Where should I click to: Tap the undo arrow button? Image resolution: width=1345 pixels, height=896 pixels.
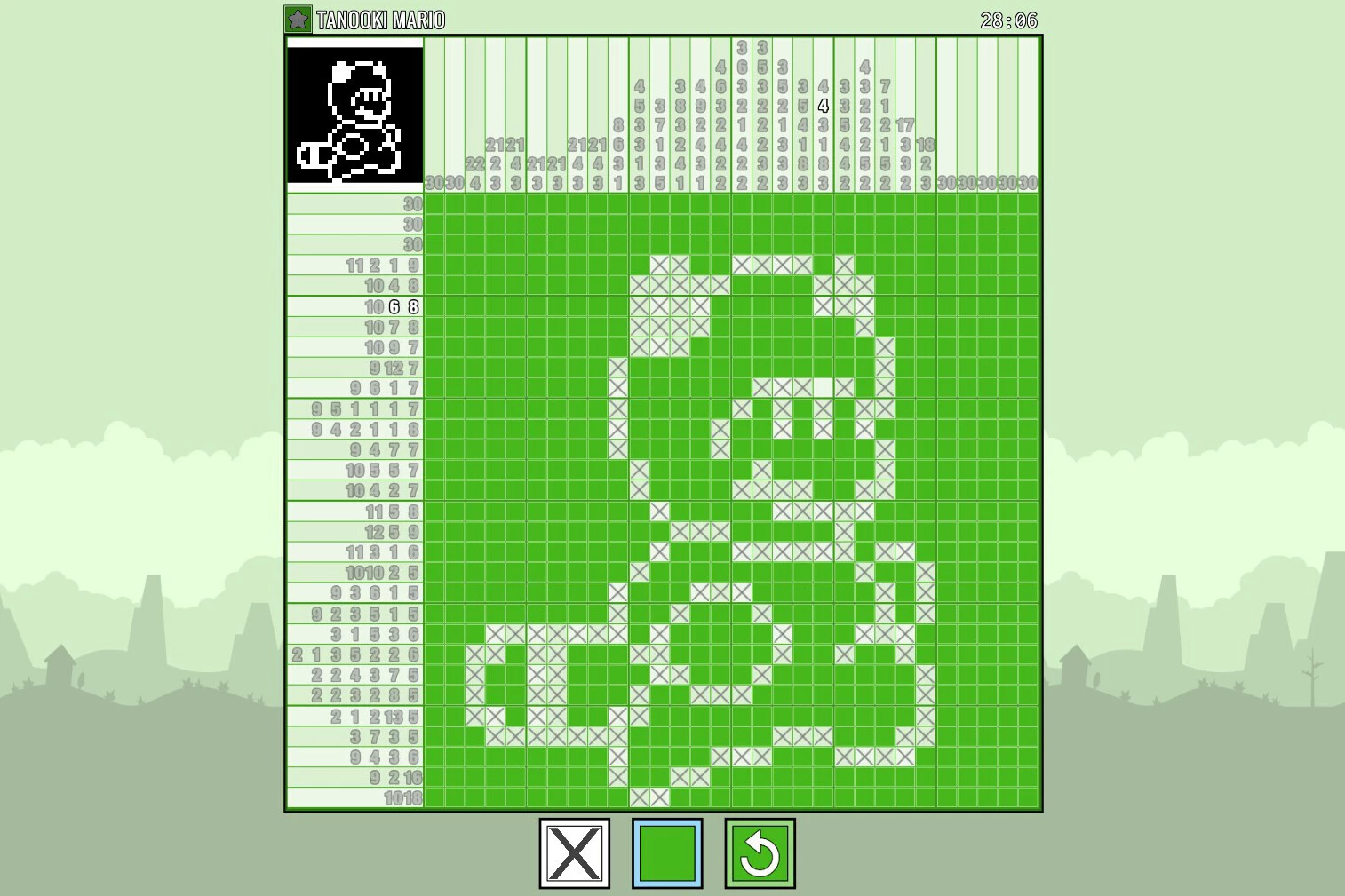pos(760,852)
